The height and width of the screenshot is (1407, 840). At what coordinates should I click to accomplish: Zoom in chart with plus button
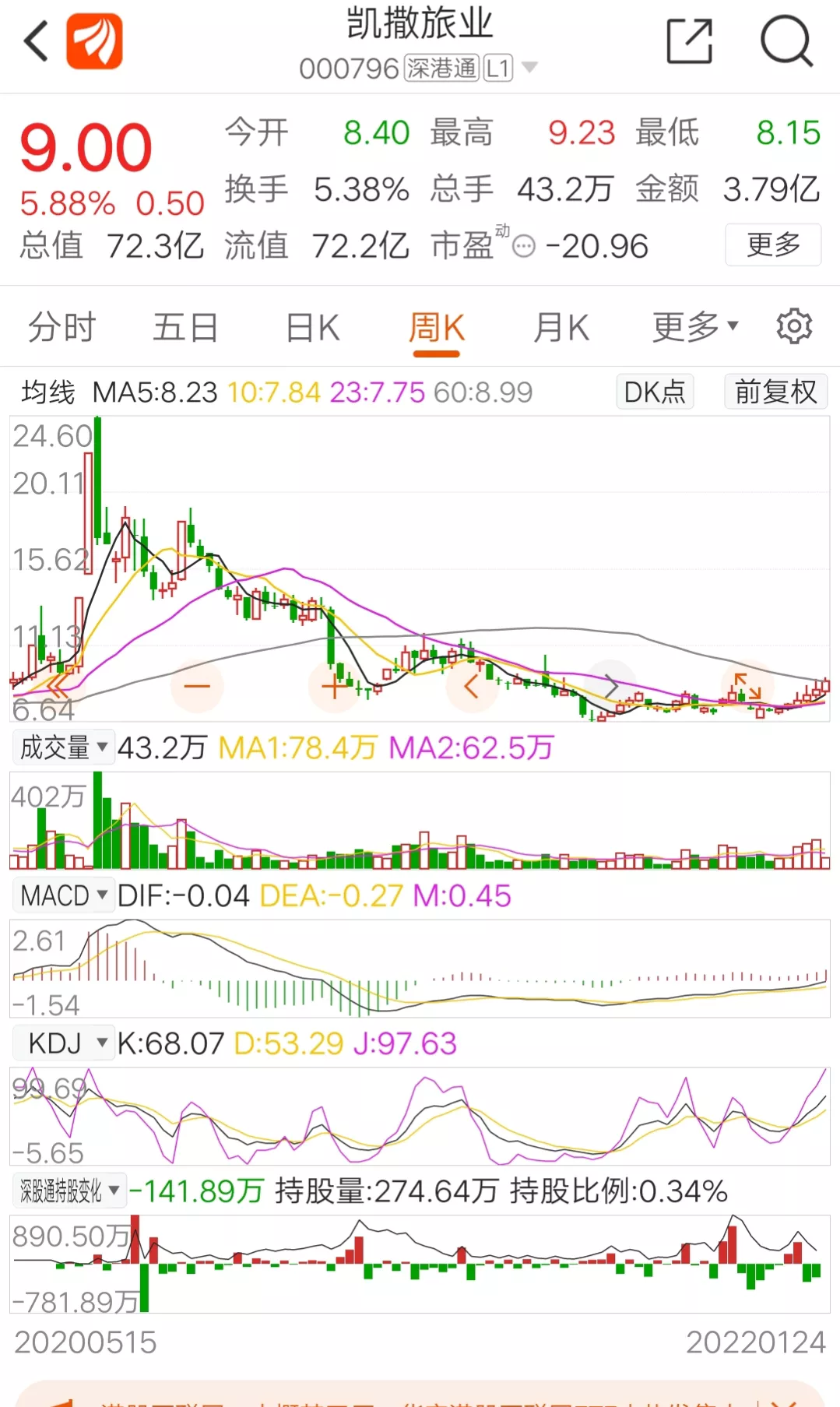[335, 686]
